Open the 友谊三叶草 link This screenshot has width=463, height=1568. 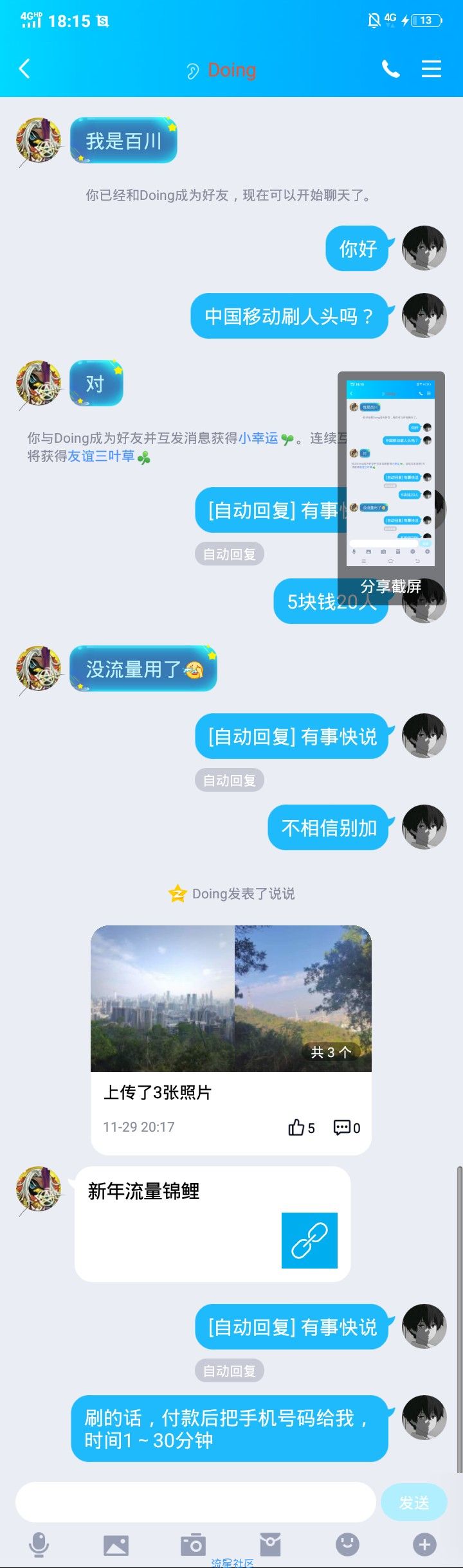(102, 456)
